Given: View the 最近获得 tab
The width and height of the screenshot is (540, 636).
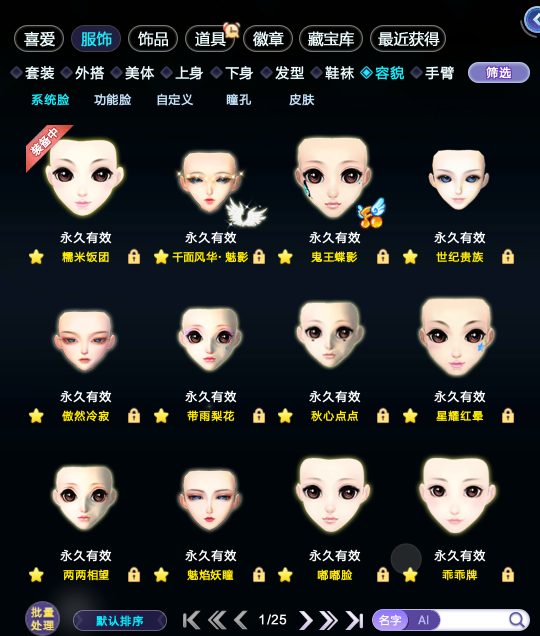Looking at the screenshot, I should (x=408, y=39).
